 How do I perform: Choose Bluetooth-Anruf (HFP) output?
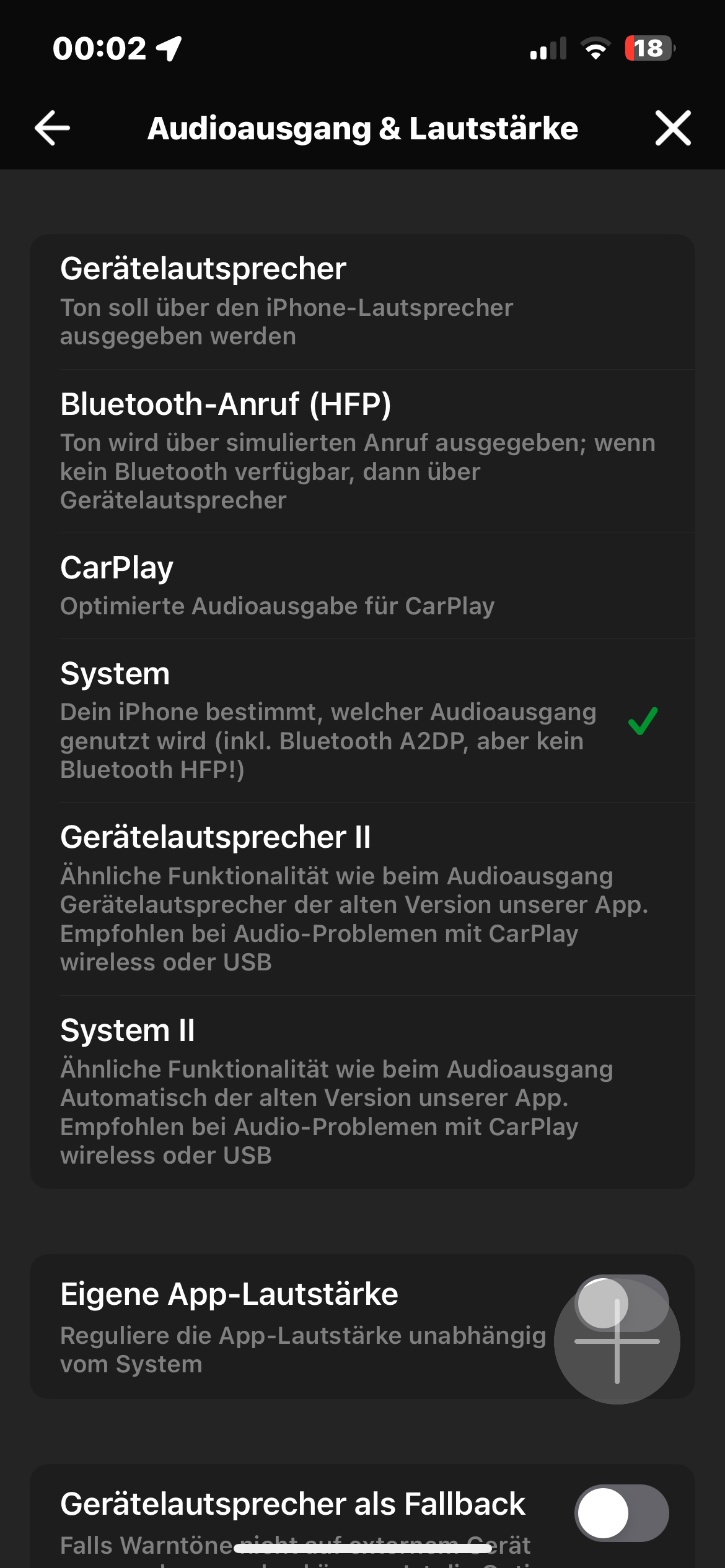pyautogui.click(x=362, y=451)
